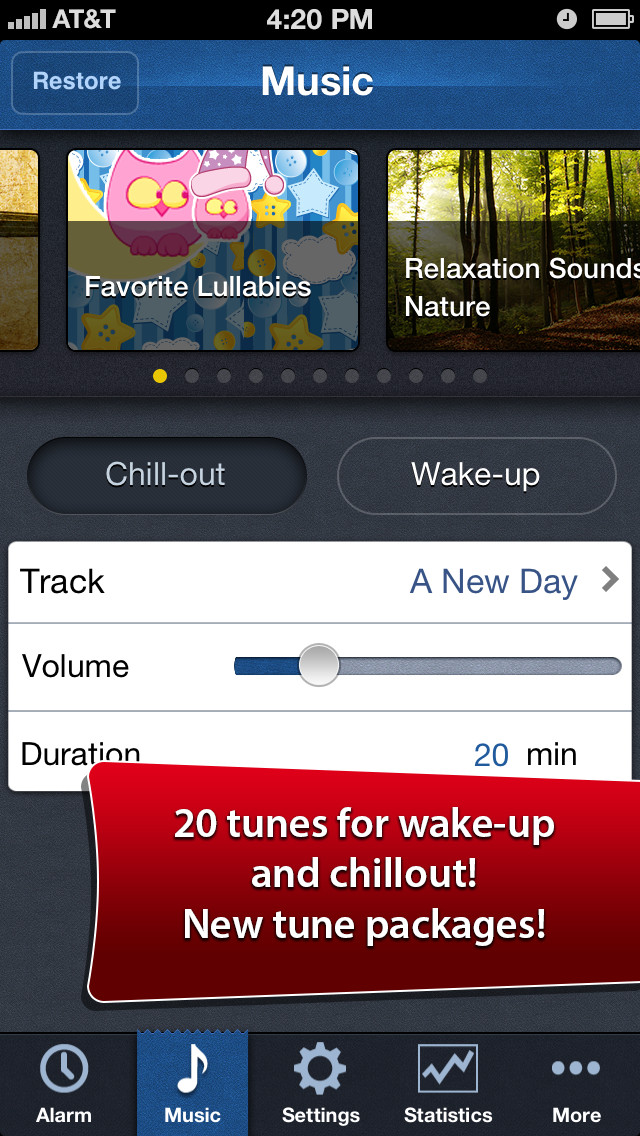The image size is (640, 1136).
Task: Change the 20 min Duration setting
Action: 320,752
